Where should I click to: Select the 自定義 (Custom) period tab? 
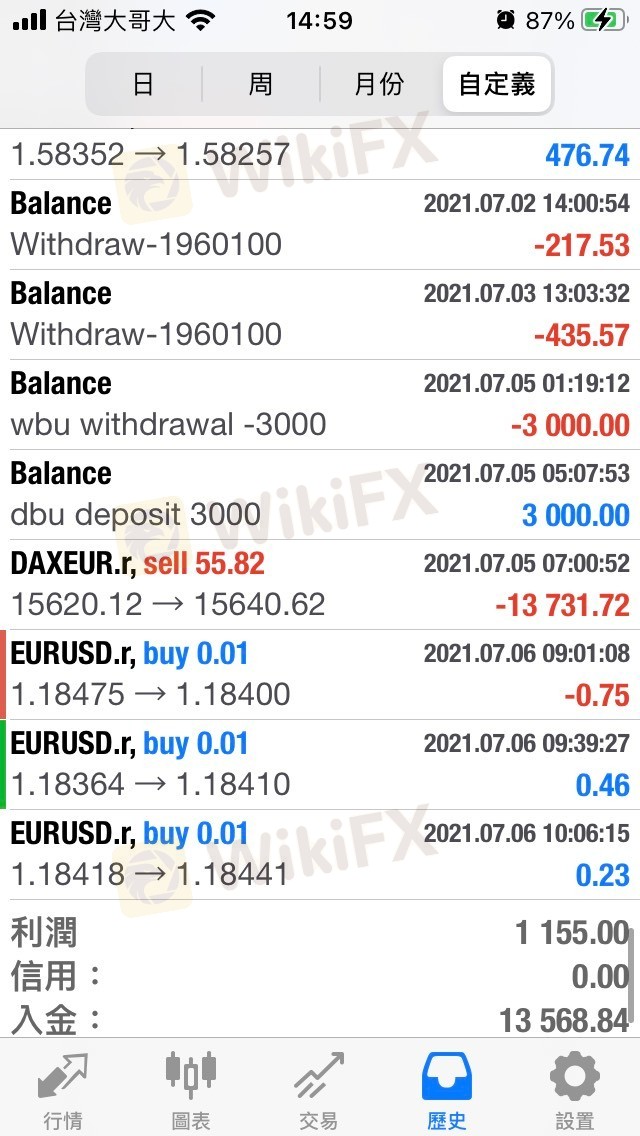click(496, 84)
